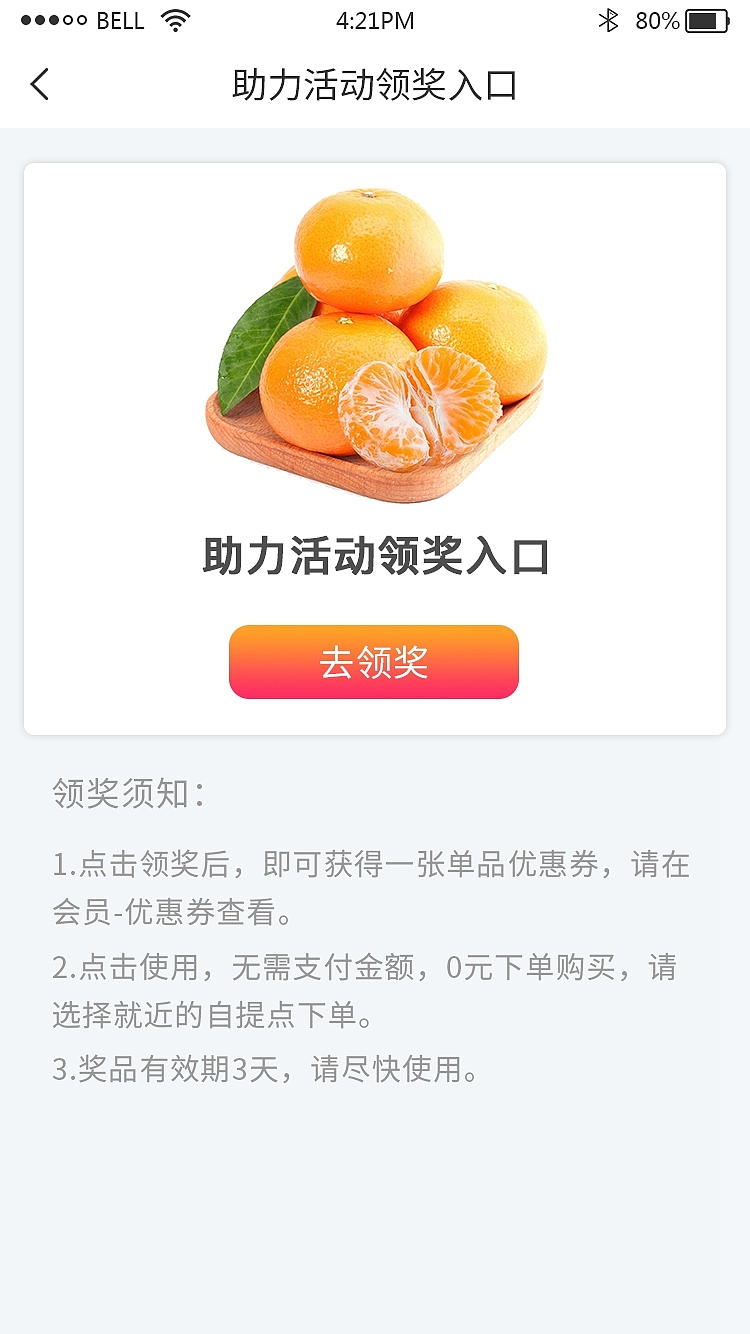Tap the 去领奖 prize claim button

coord(373,661)
